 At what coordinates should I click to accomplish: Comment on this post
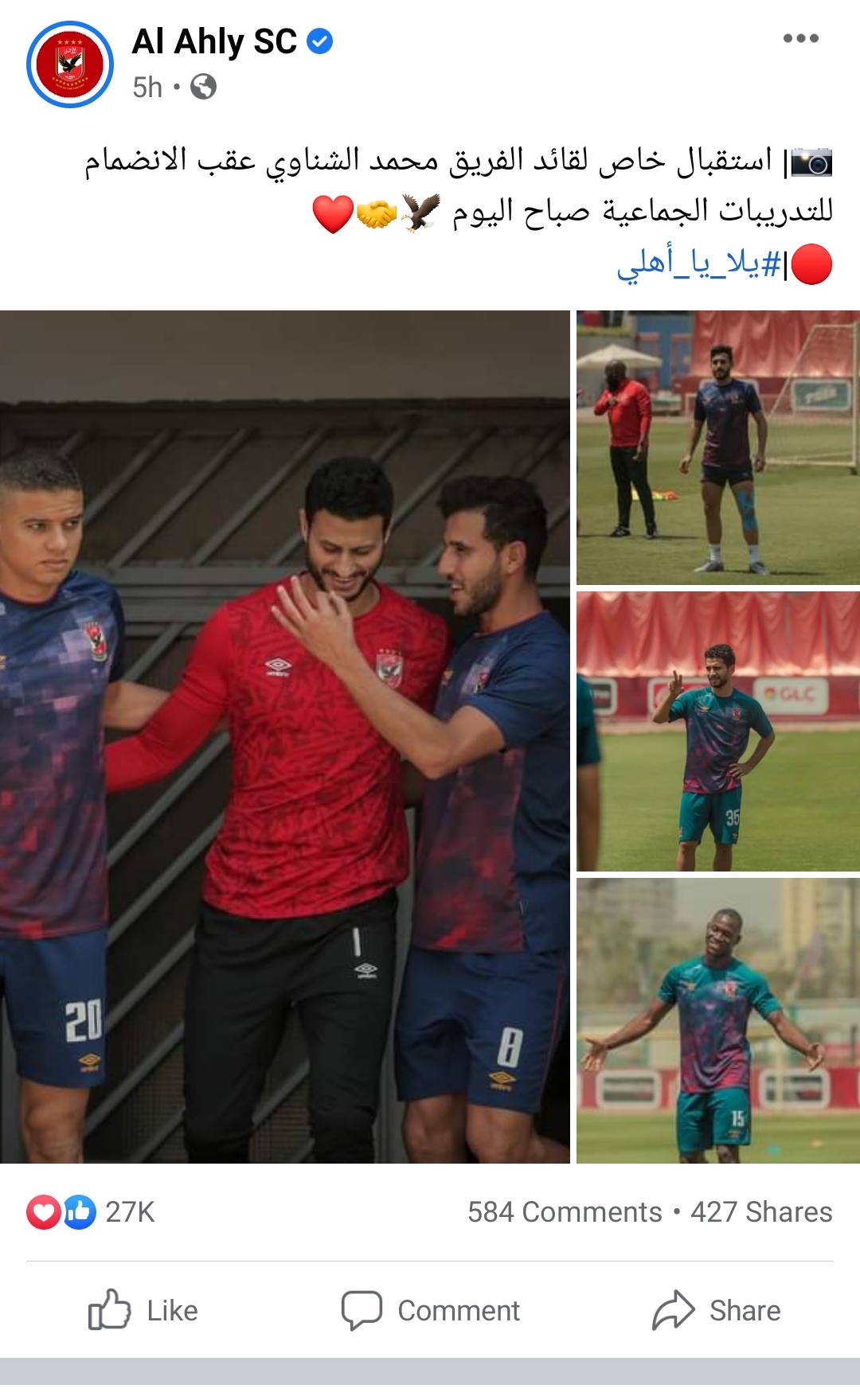[x=430, y=1310]
